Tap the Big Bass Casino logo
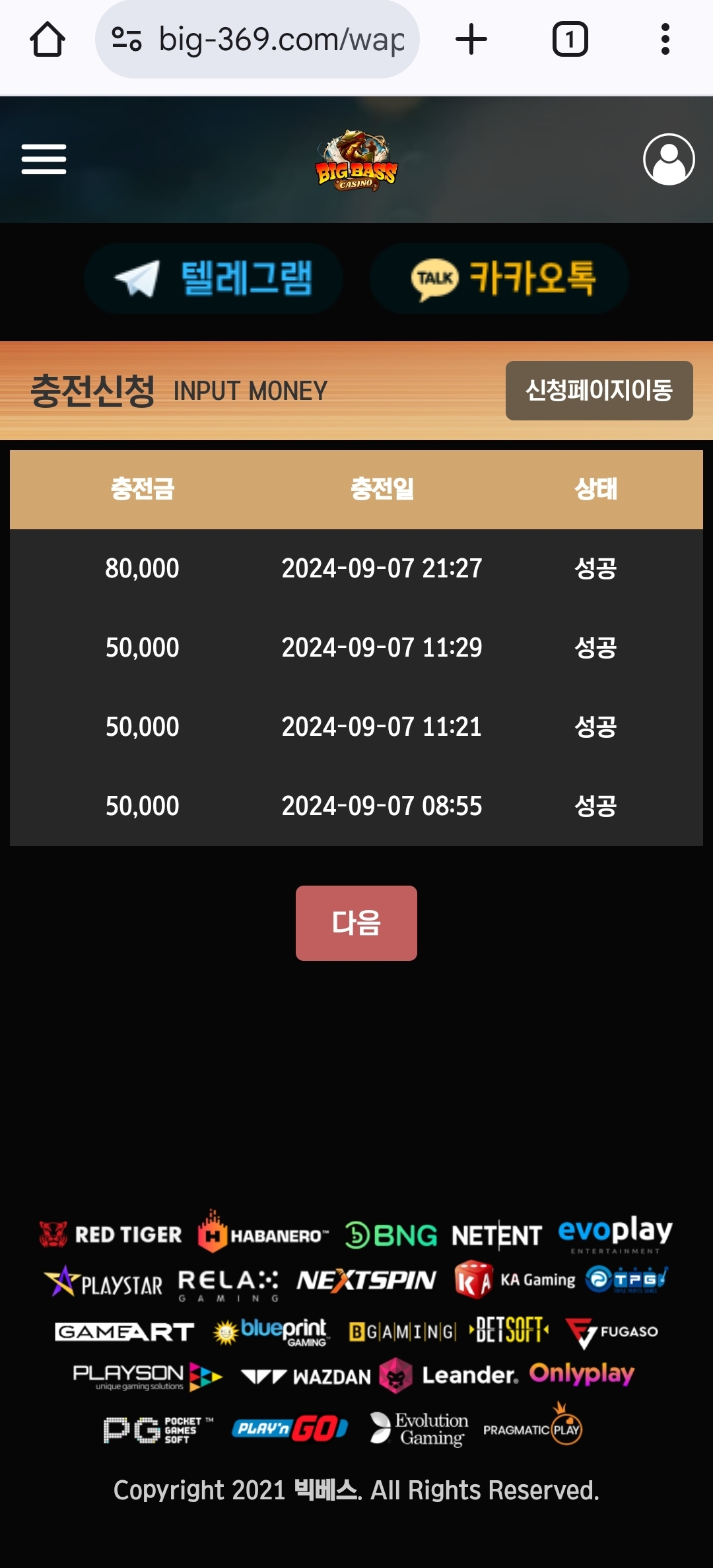Viewport: 713px width, 1568px height. click(356, 160)
